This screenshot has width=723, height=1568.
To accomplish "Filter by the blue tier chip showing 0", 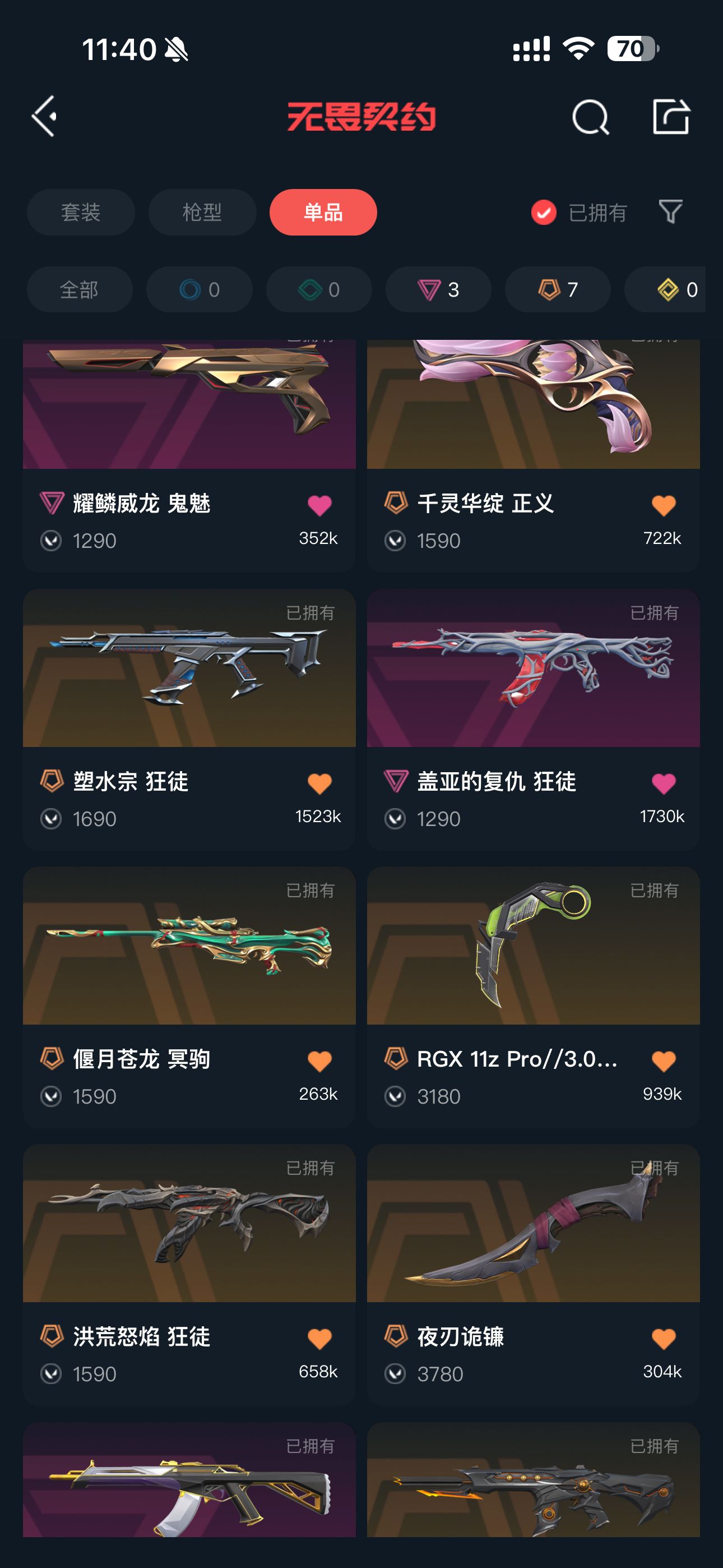I will pyautogui.click(x=199, y=290).
